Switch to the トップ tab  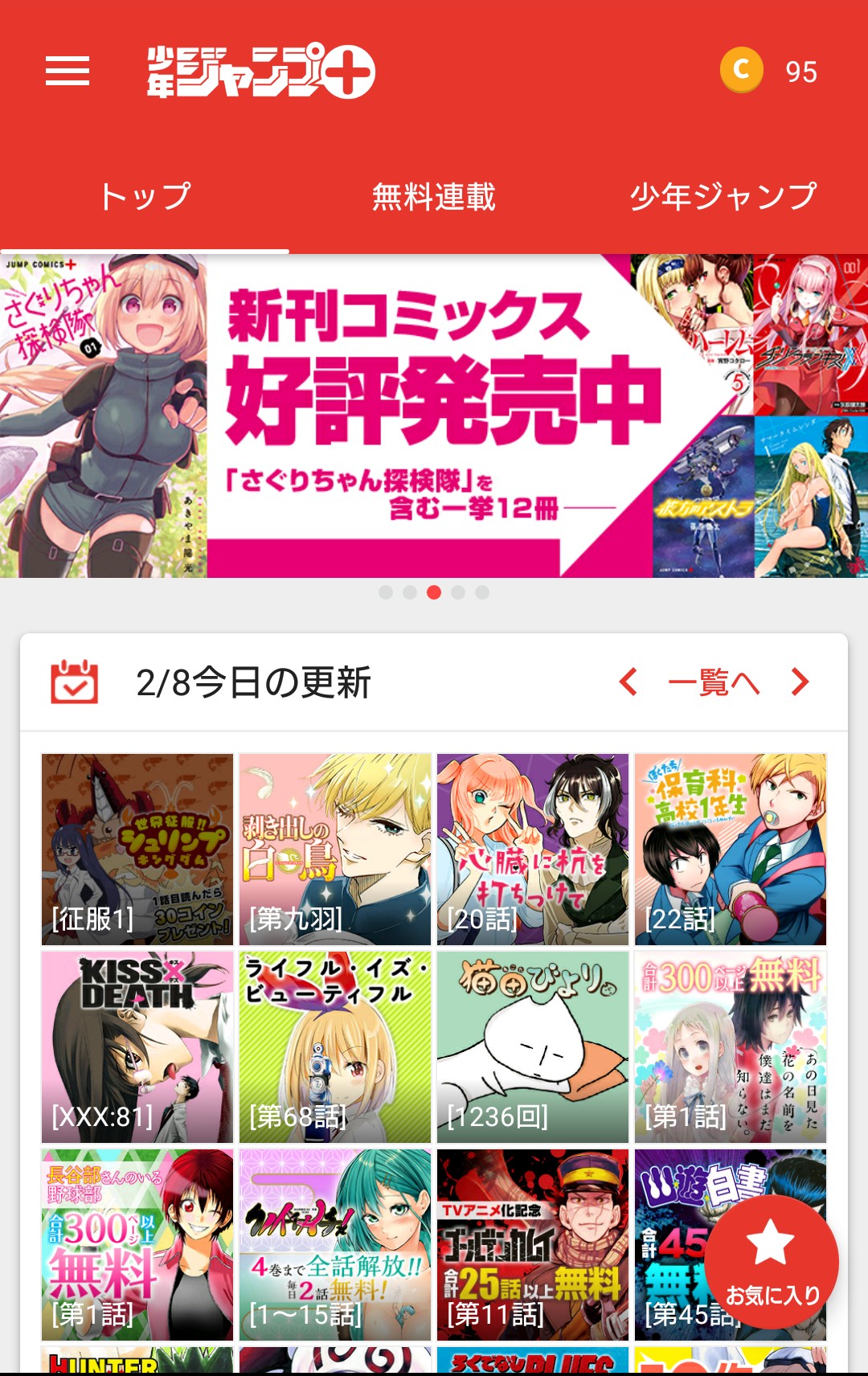coord(145,197)
